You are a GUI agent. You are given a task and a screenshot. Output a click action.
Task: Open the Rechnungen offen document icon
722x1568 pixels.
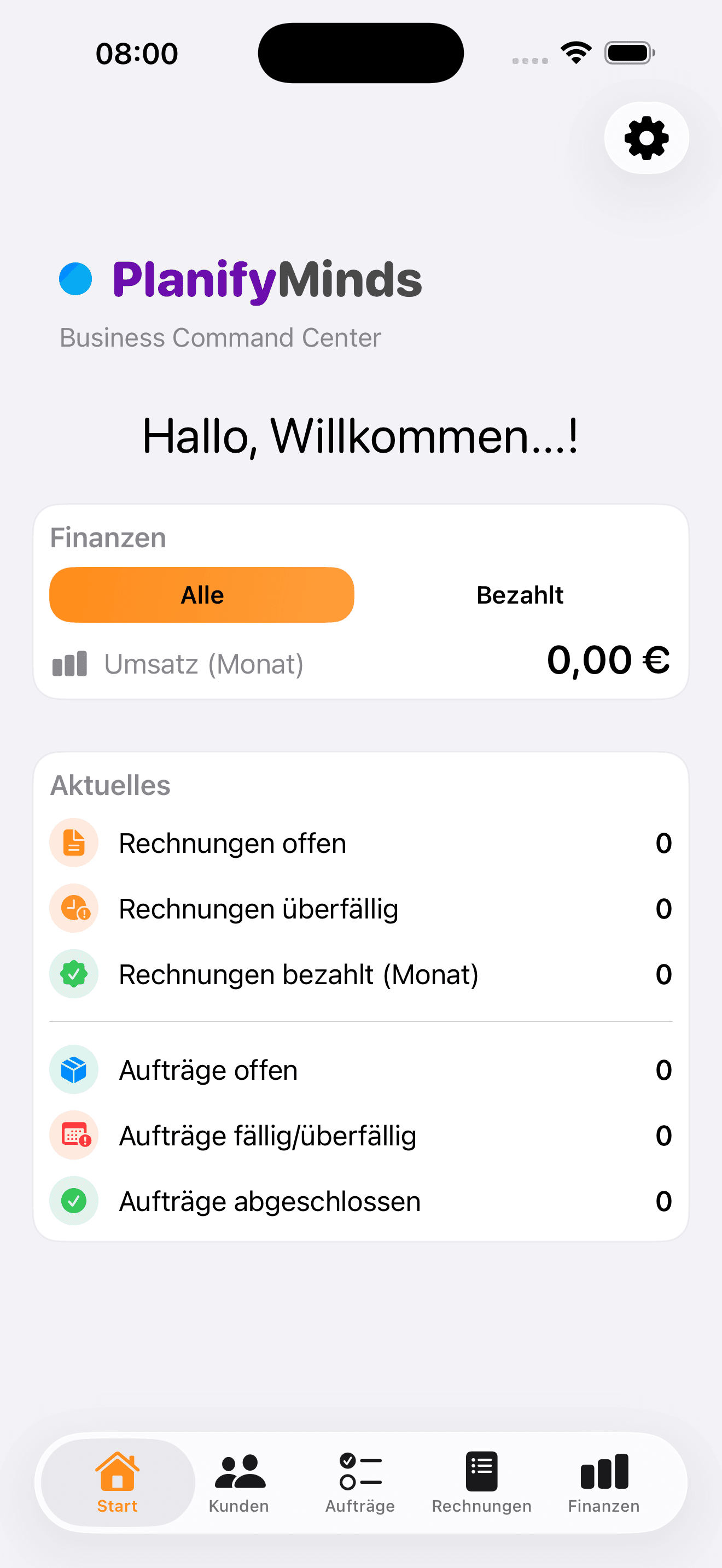74,842
